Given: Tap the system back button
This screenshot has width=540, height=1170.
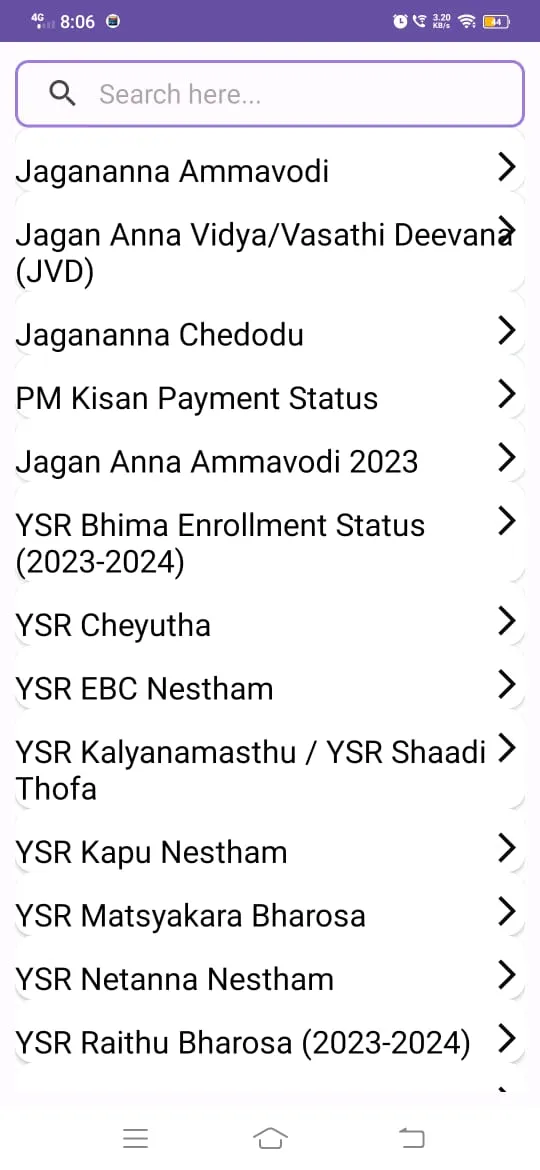Looking at the screenshot, I should coord(411,1138).
